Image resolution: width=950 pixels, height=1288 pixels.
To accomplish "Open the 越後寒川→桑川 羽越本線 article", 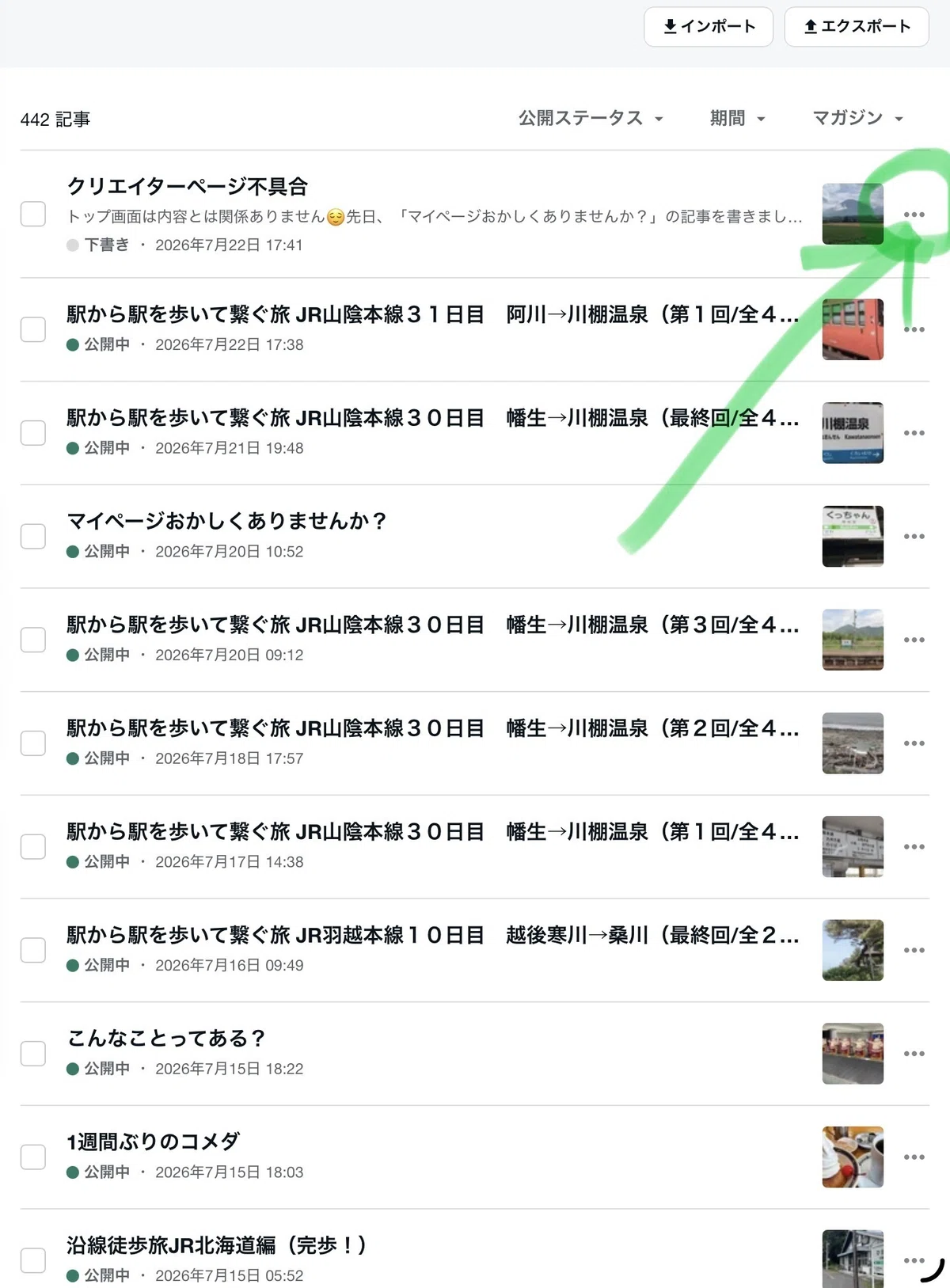I will 432,935.
